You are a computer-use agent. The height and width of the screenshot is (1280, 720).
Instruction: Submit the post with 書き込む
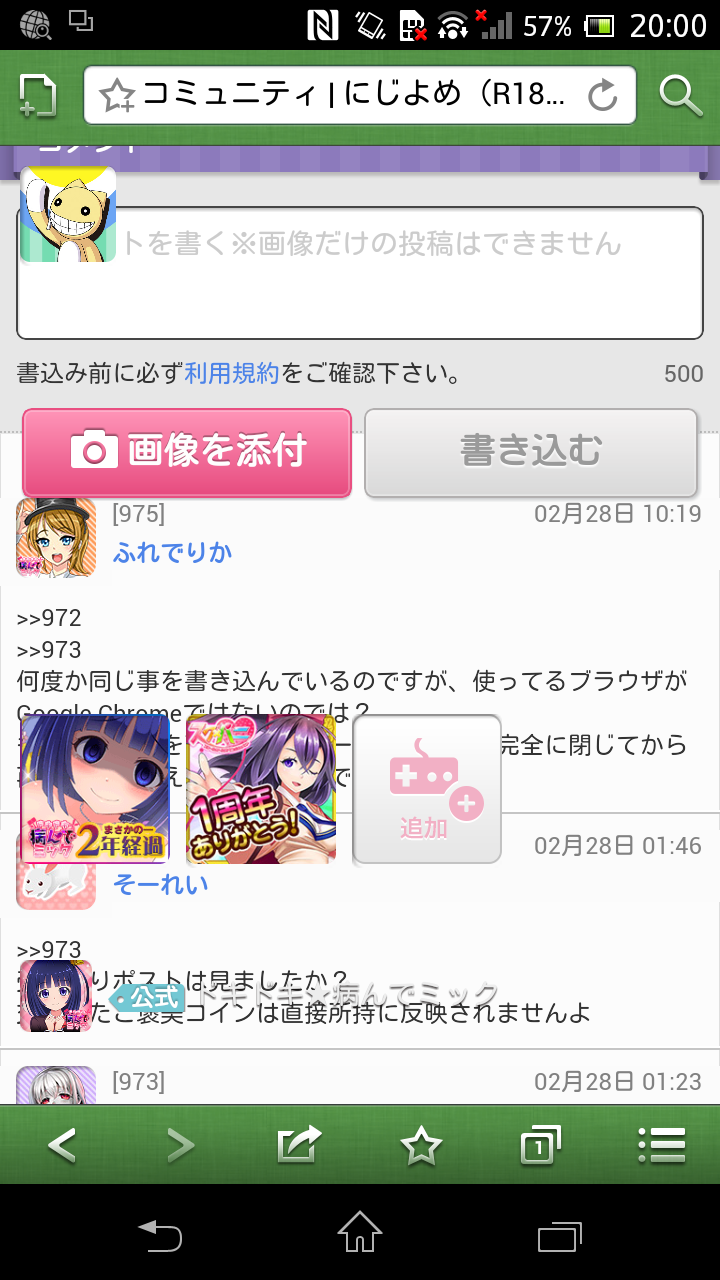530,452
